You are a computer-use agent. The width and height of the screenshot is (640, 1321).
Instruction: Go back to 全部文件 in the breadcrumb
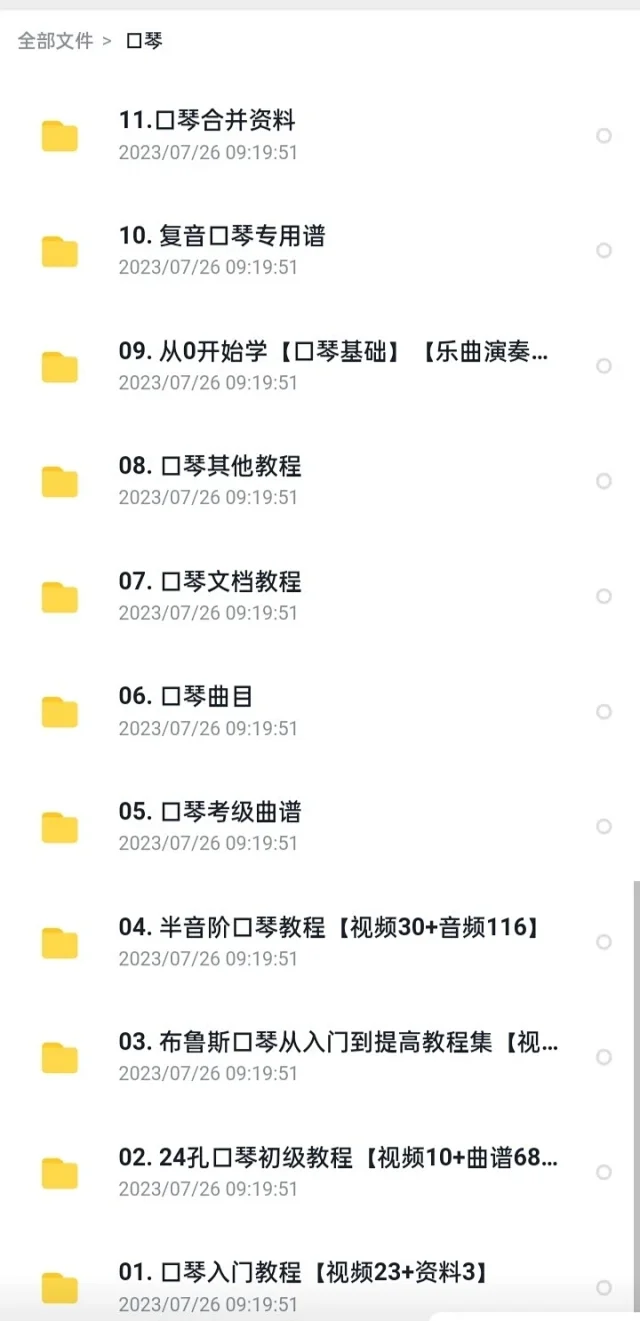[55, 41]
